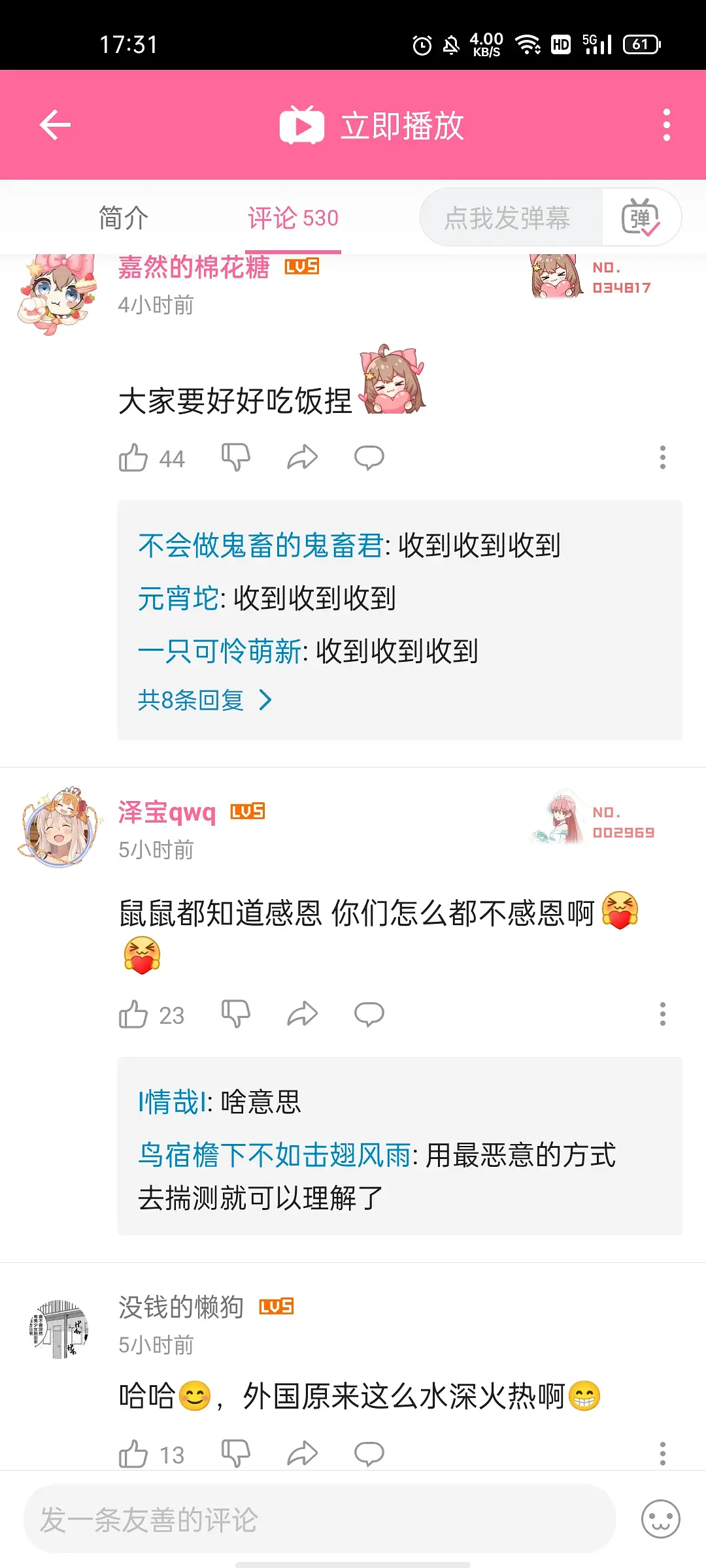Screen dimensions: 706x1568
Task: Switch to the 简介 tab
Action: (x=124, y=218)
